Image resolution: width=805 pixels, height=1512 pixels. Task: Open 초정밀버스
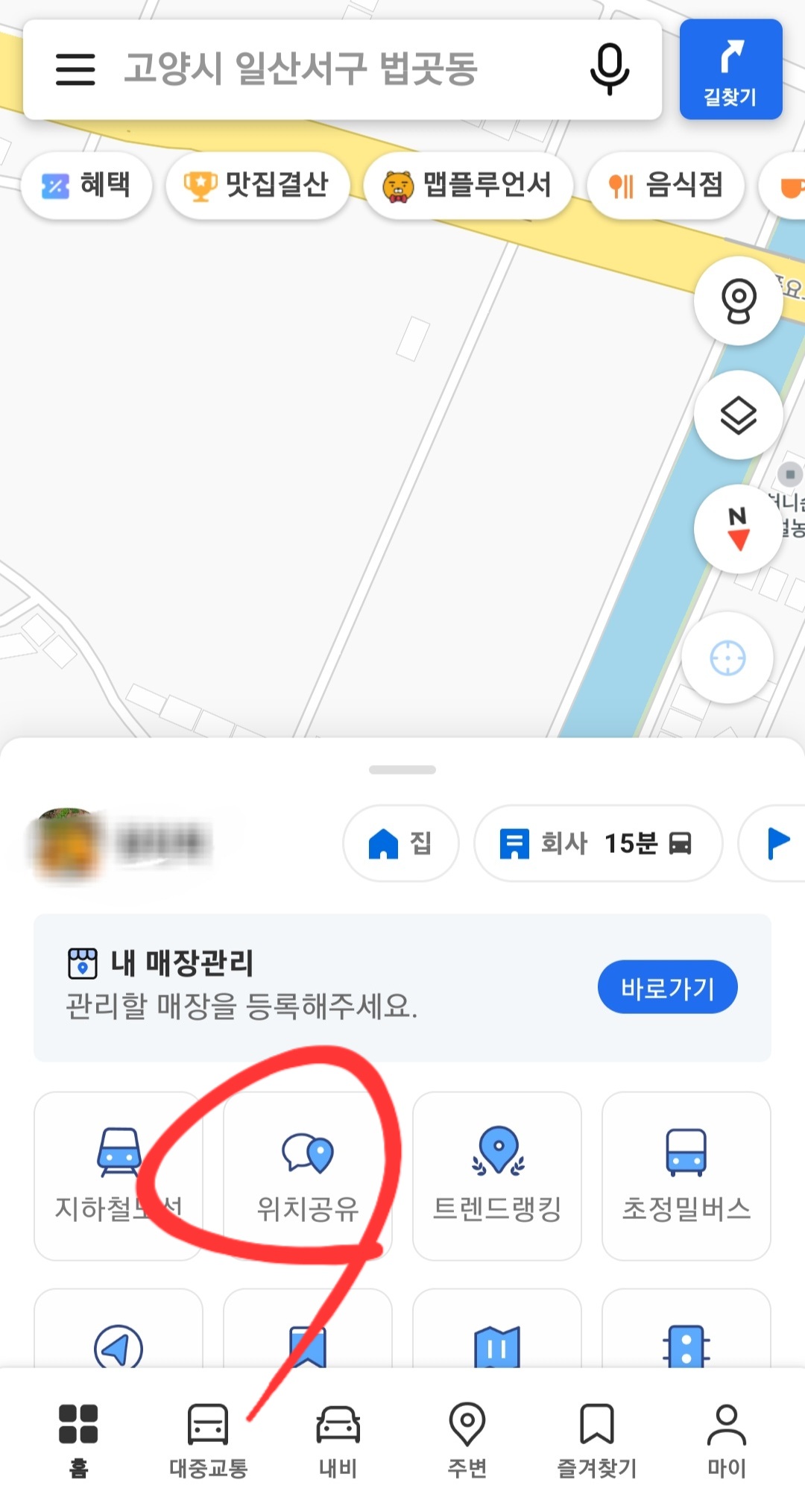tap(686, 1176)
